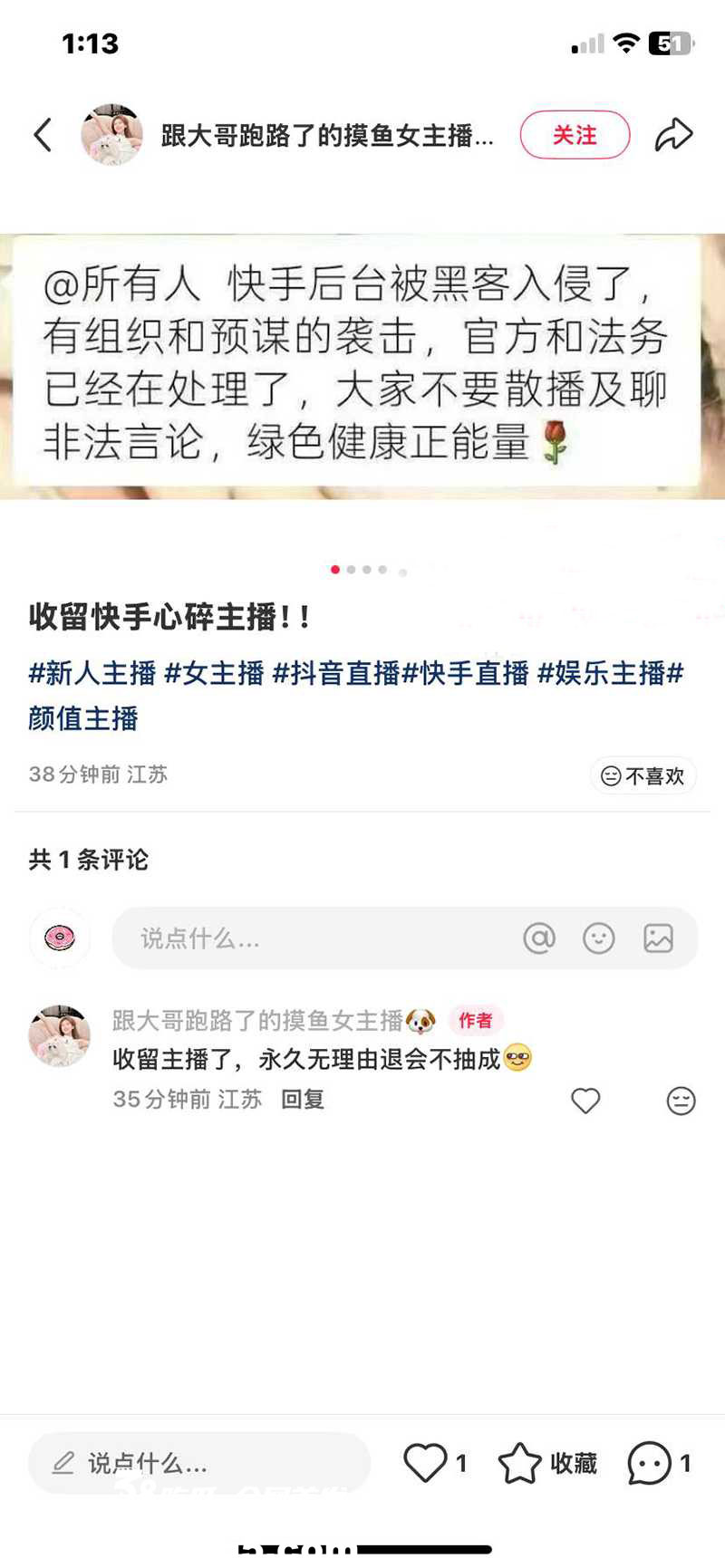
Task: Mention someone with the @ icon
Action: 539,938
